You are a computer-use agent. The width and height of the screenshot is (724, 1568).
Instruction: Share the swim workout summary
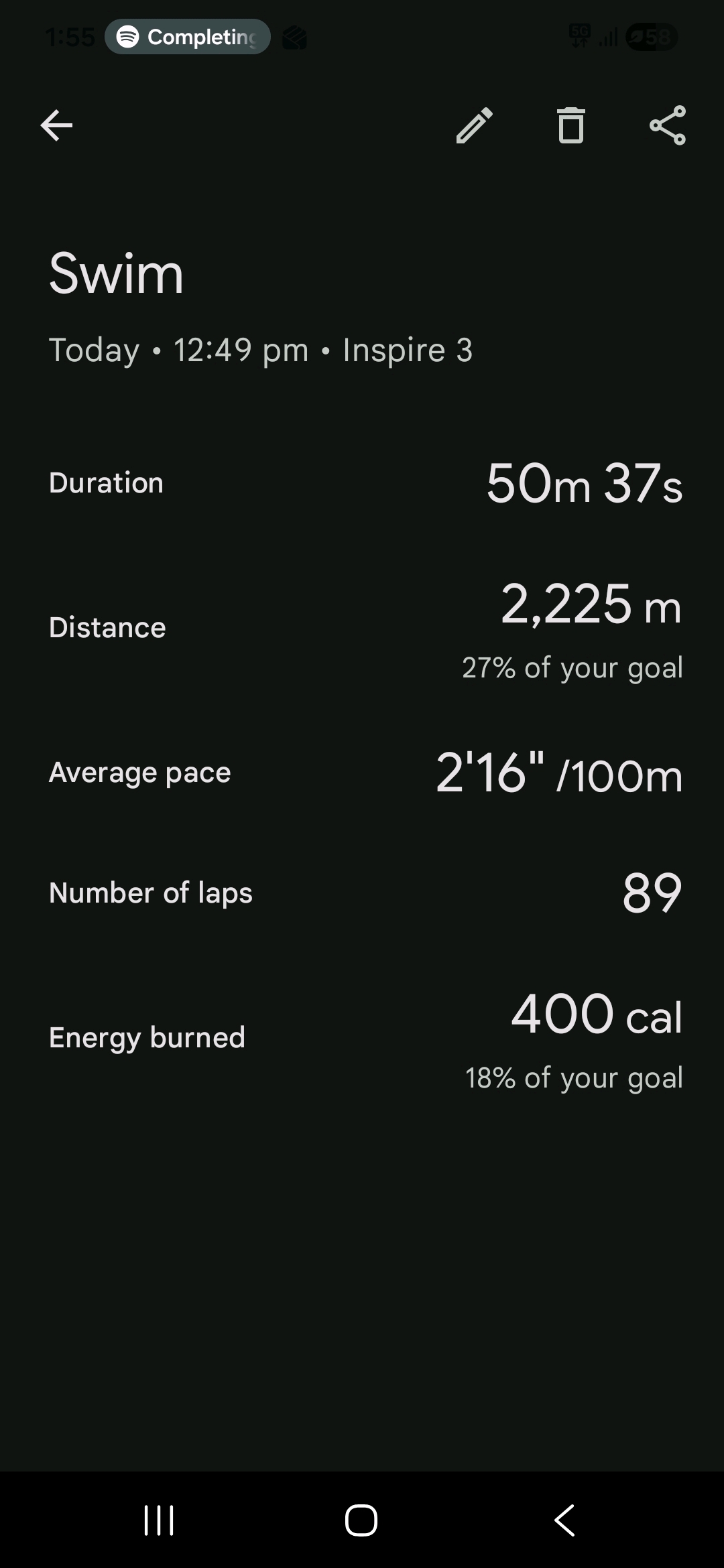668,125
